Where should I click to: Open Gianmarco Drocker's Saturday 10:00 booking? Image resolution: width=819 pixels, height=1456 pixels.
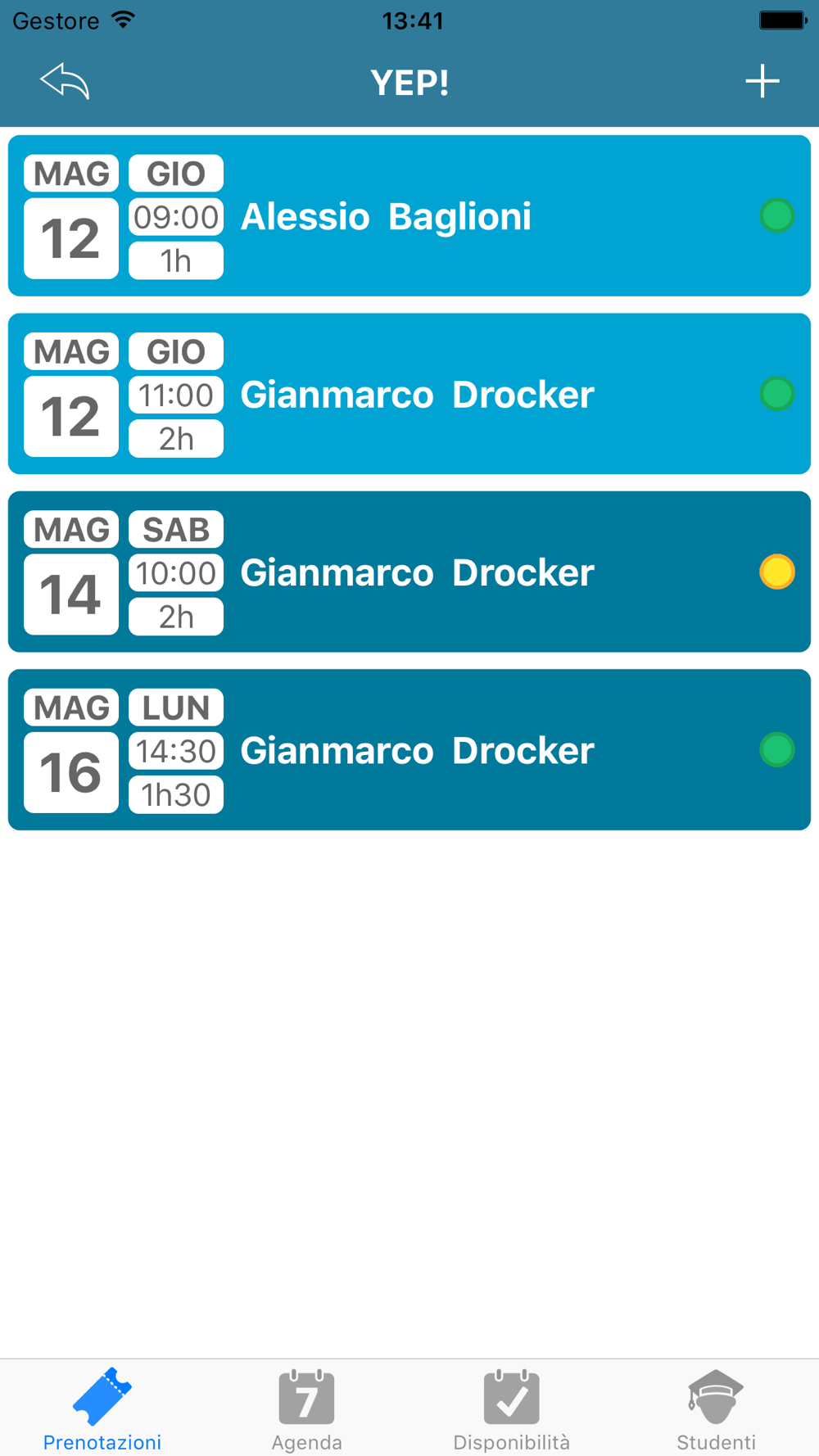point(409,572)
